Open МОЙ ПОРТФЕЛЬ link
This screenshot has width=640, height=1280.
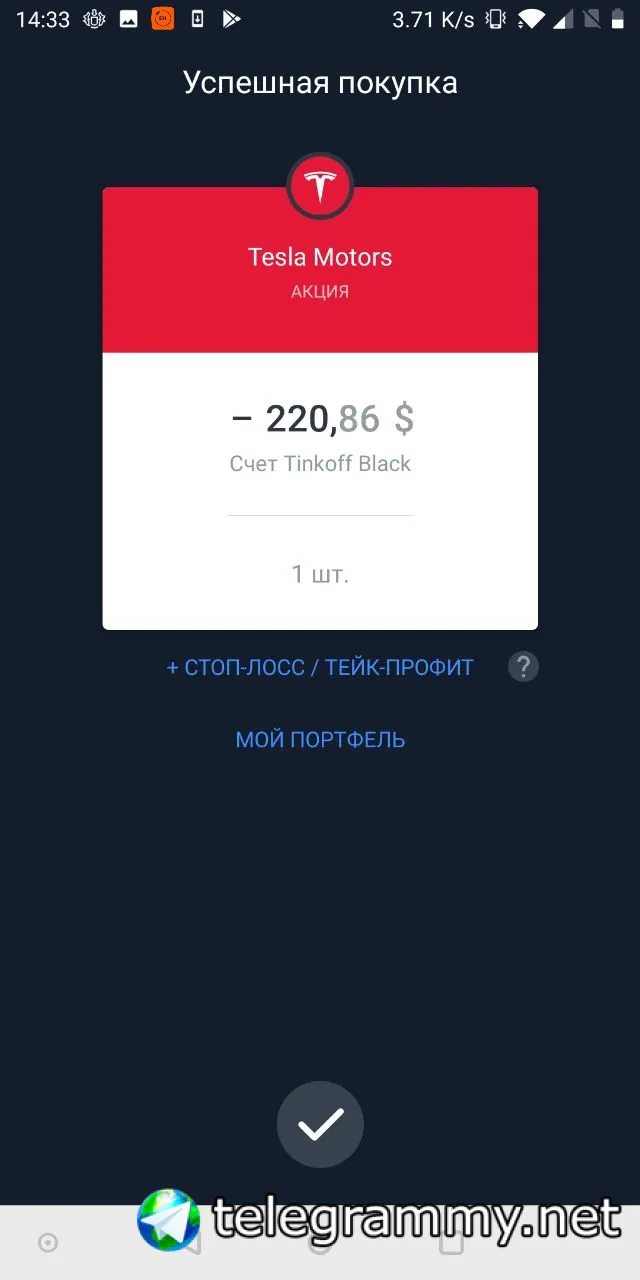pos(320,740)
